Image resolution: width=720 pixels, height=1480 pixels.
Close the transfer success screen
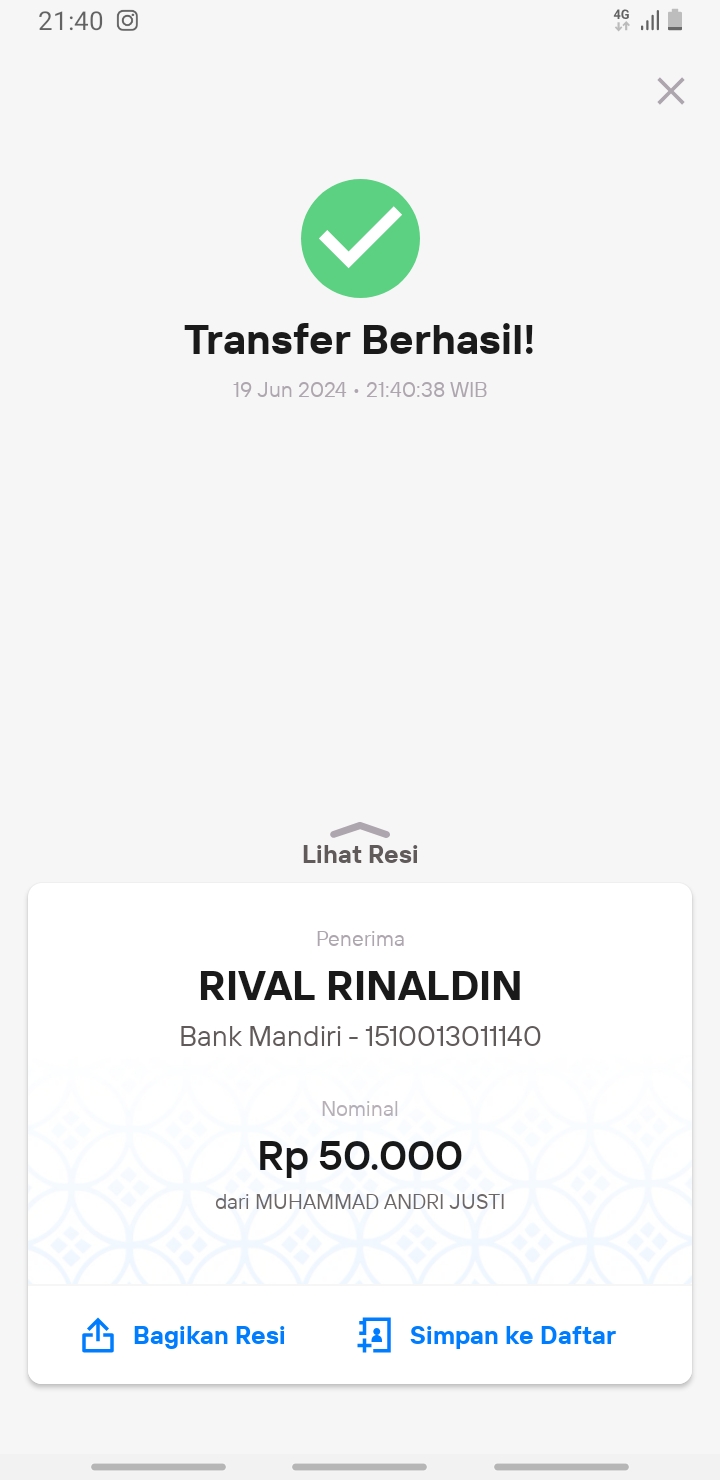pyautogui.click(x=670, y=91)
